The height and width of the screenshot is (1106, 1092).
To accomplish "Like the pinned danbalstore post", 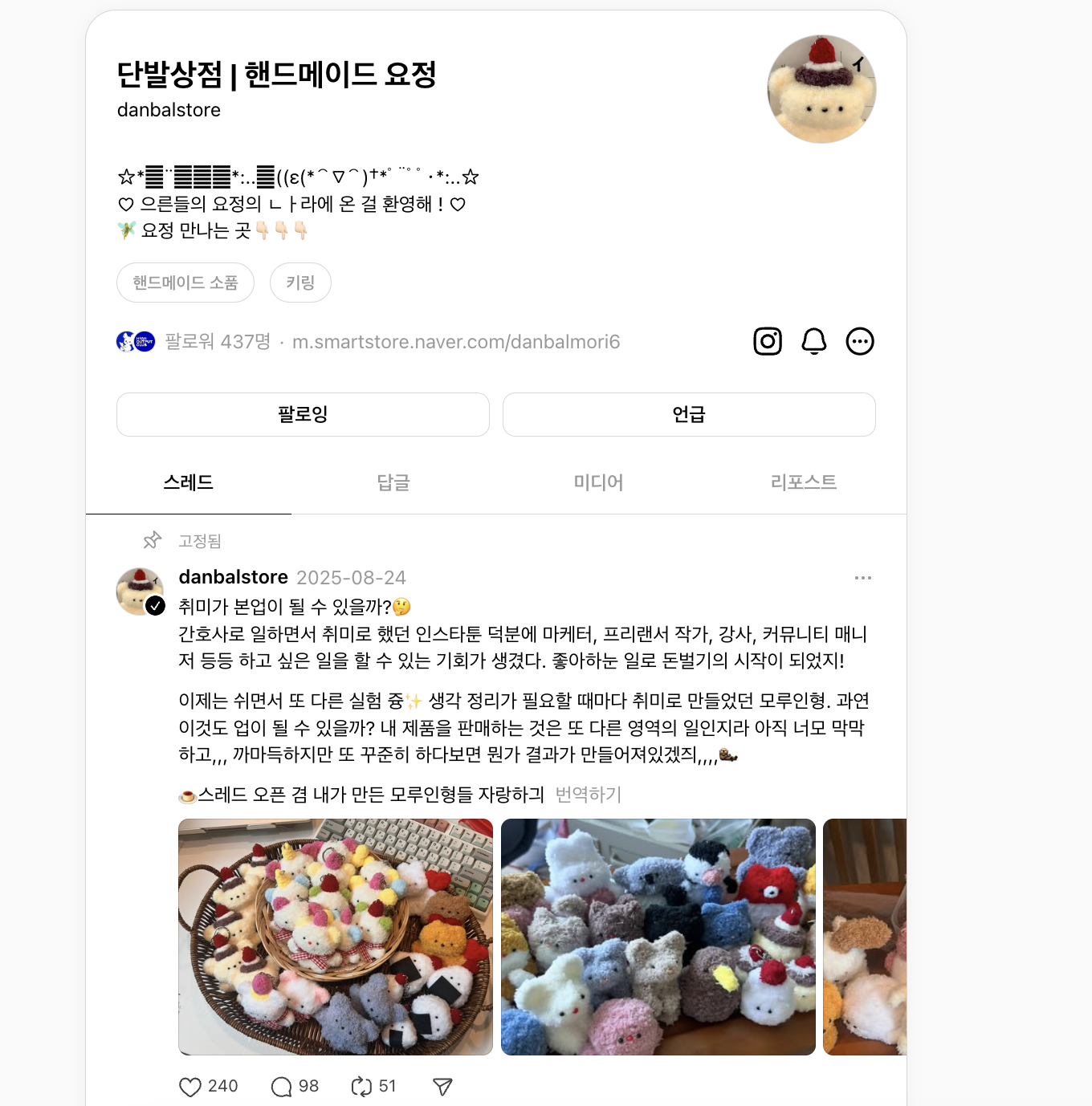I will (x=190, y=1087).
